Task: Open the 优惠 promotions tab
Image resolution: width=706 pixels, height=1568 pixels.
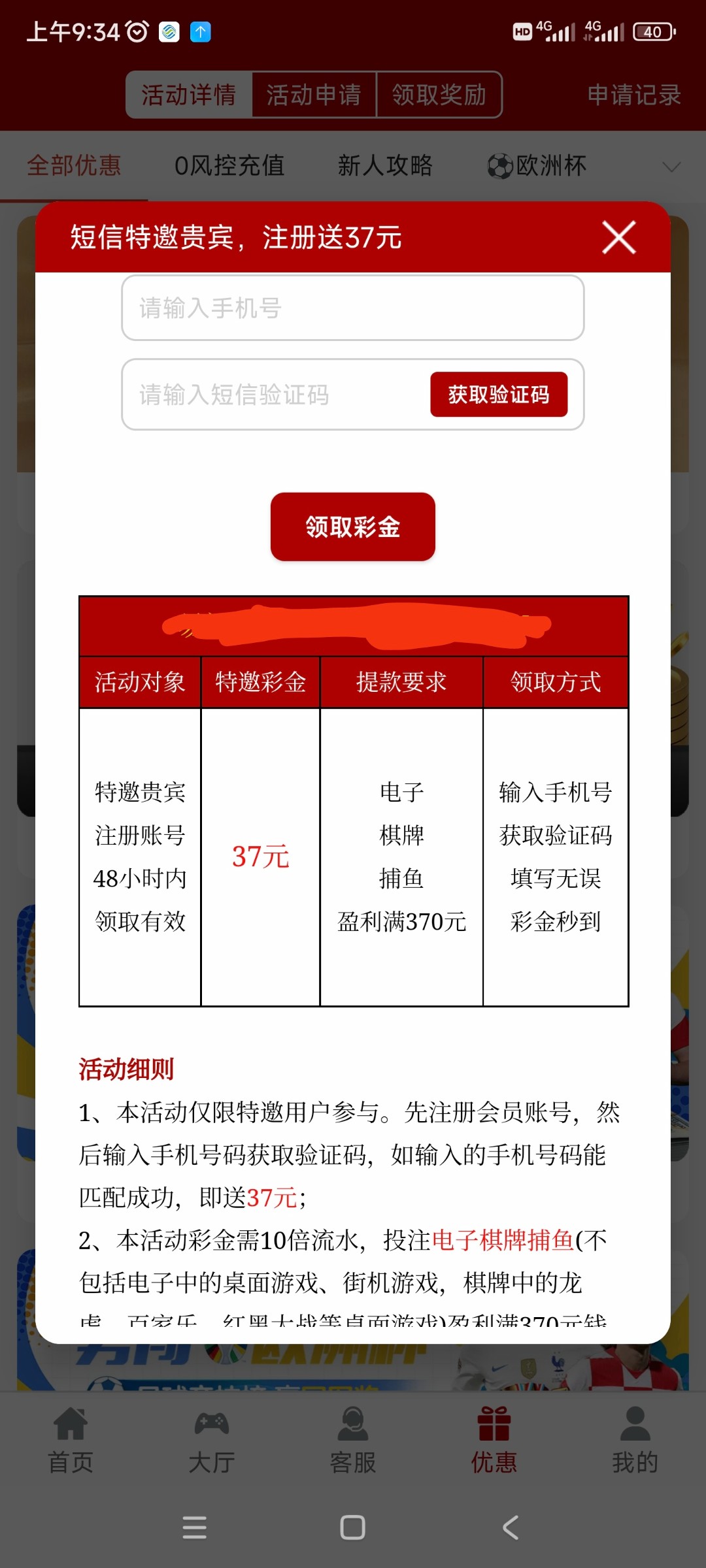Action: tap(494, 1441)
